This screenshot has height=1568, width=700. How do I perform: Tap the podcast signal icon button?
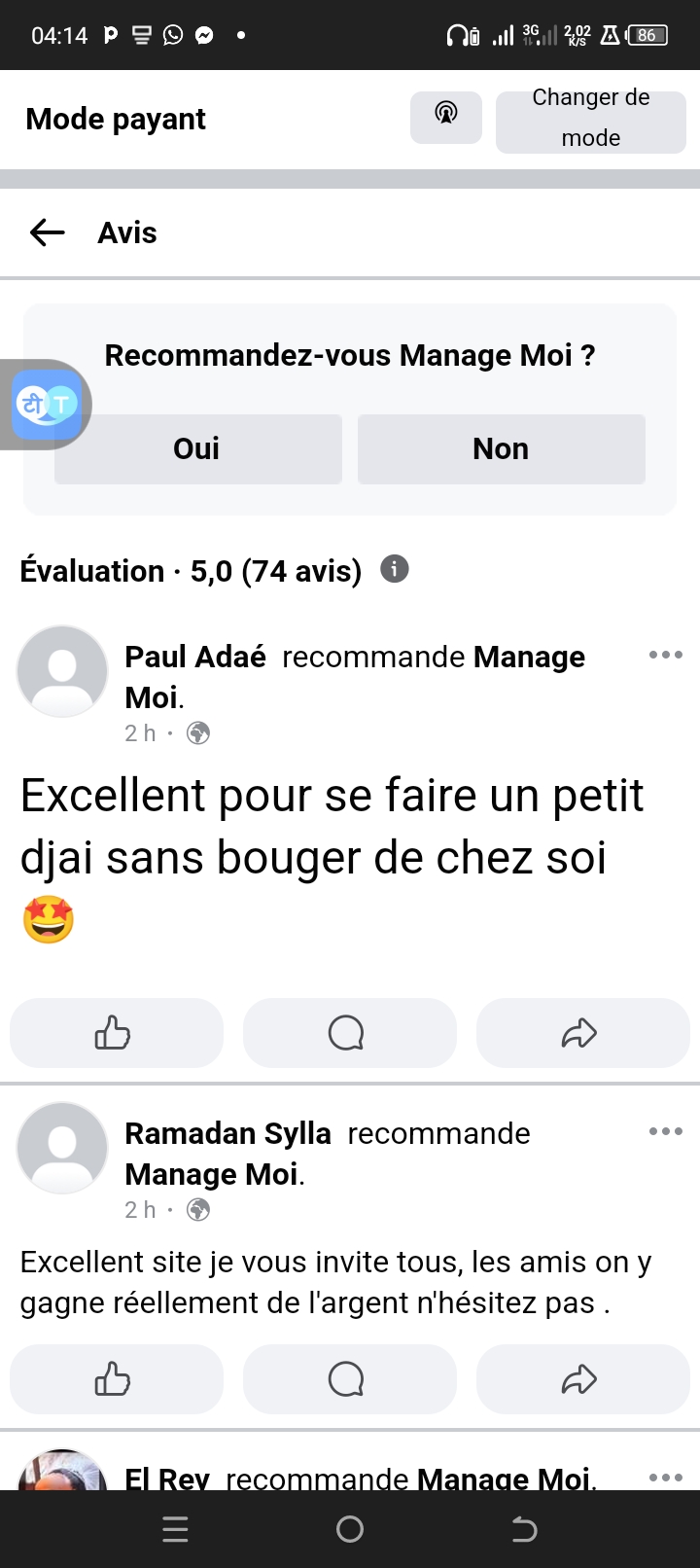[x=446, y=117]
